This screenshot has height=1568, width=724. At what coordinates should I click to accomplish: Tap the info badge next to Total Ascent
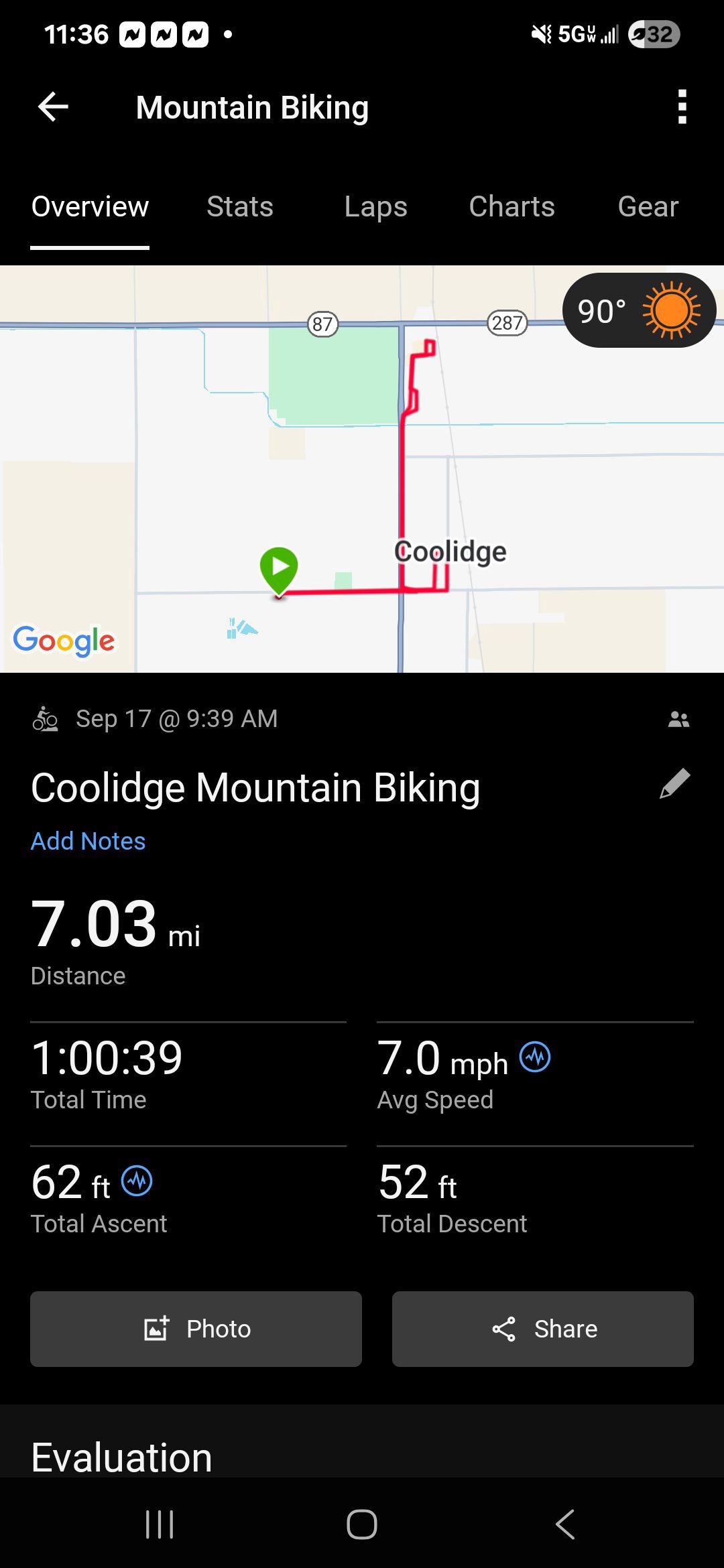137,1181
